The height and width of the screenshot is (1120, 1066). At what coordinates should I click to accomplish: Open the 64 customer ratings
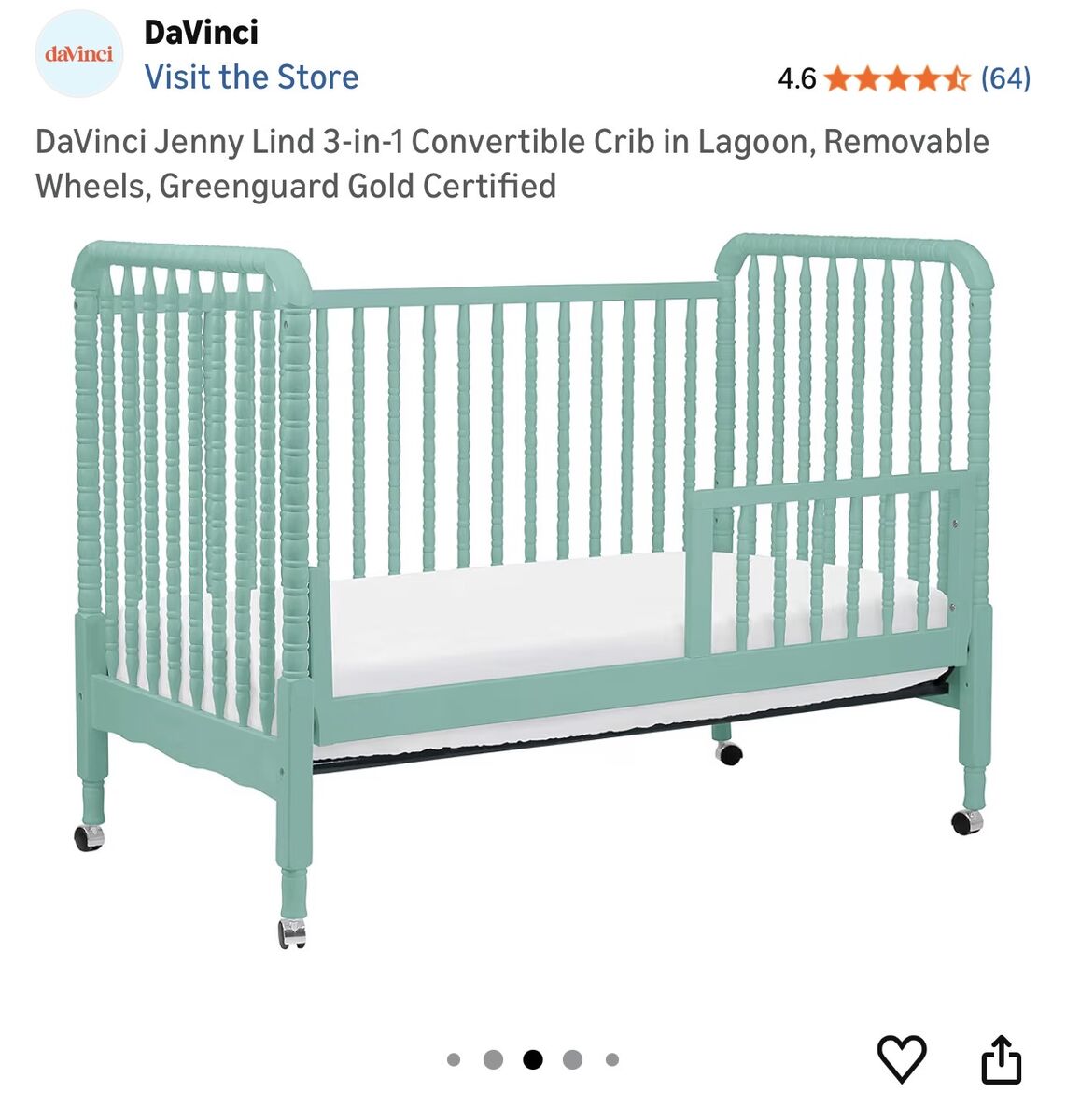[x=1005, y=78]
